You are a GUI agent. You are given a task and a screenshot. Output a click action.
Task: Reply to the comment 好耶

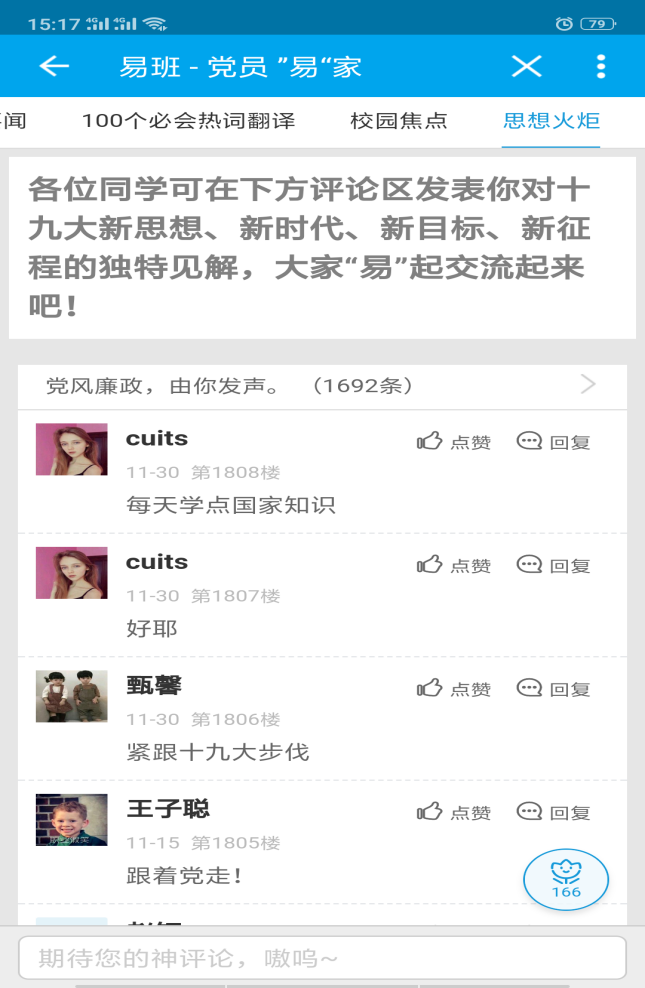(554, 565)
